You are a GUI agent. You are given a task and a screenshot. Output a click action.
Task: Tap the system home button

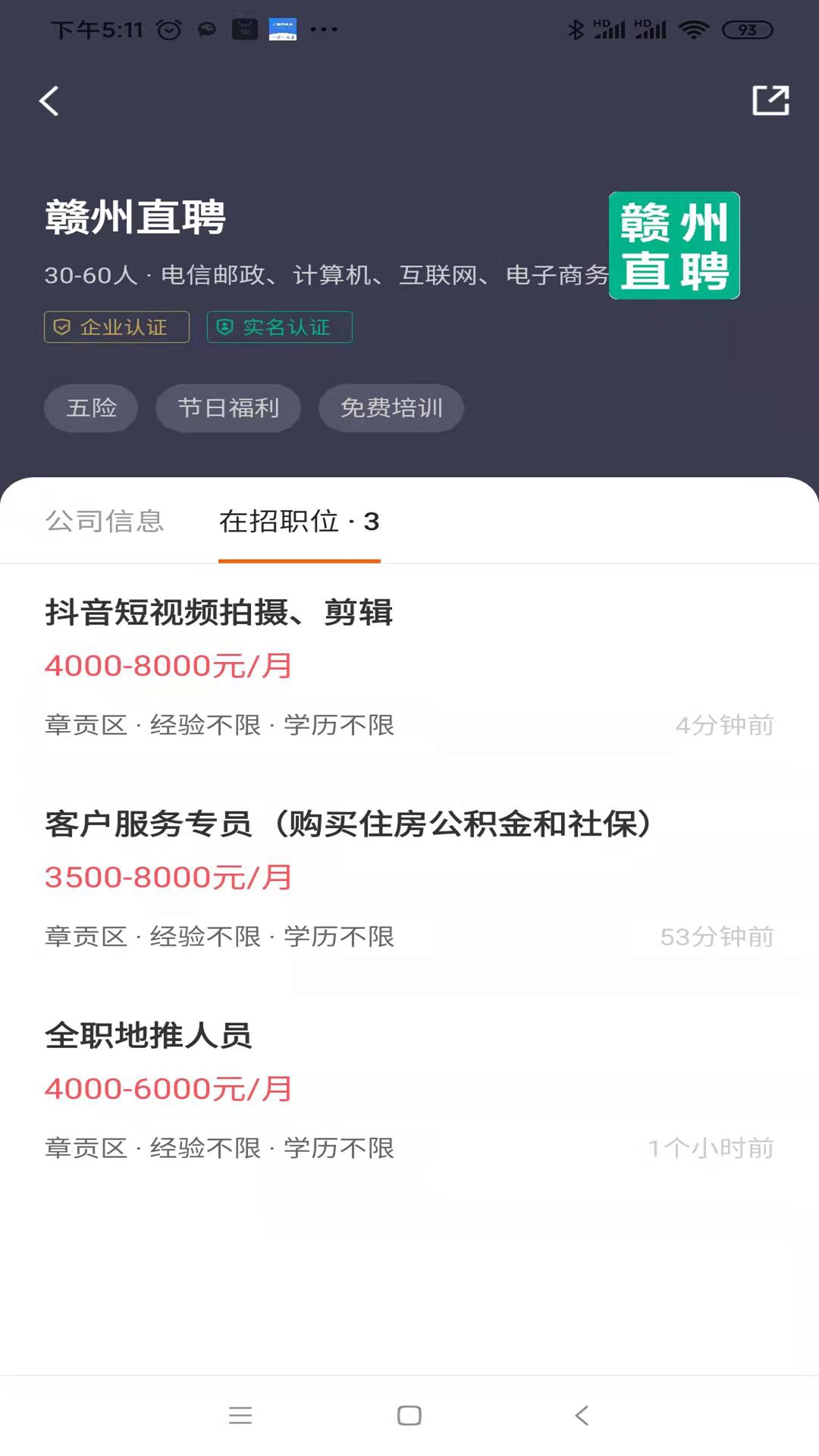coord(409,1415)
